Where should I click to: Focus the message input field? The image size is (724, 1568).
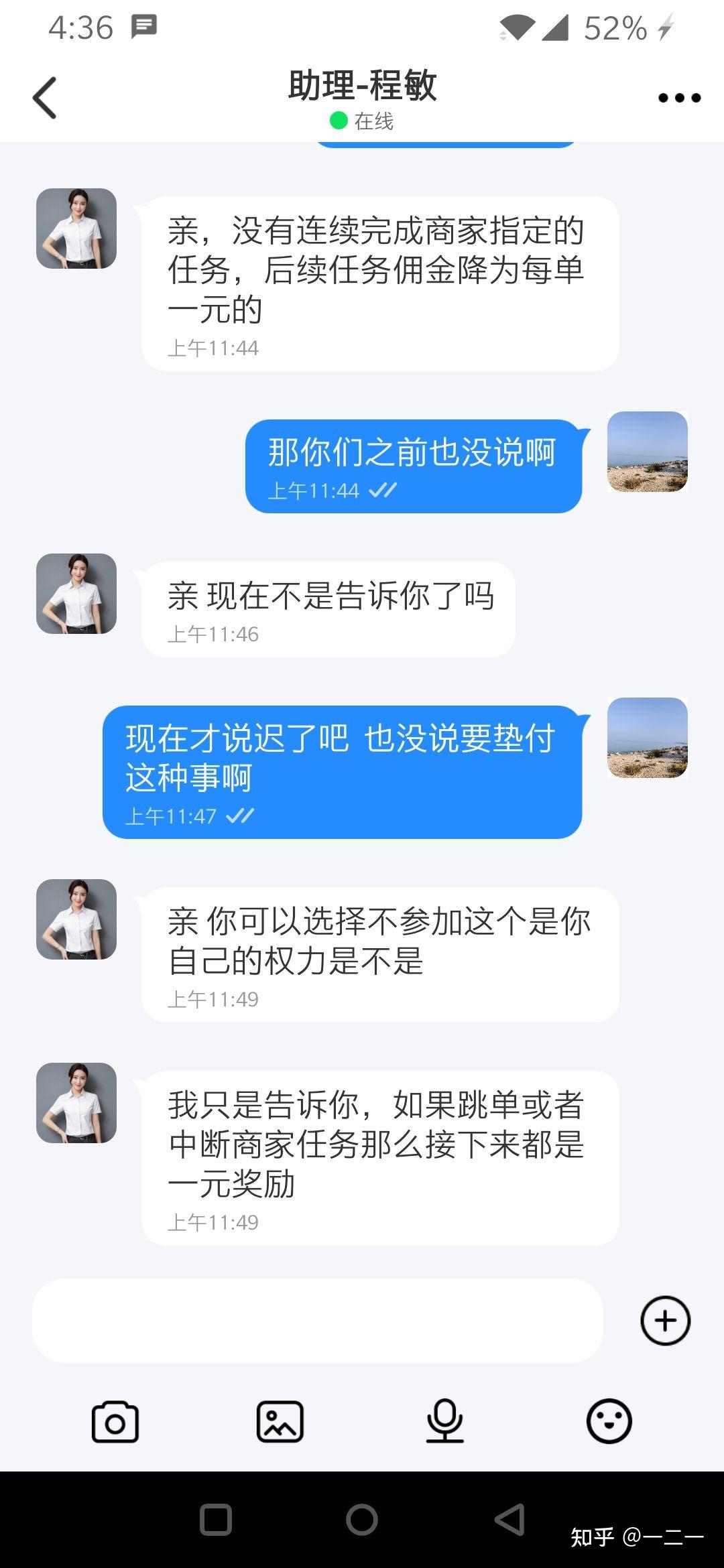click(x=318, y=1321)
